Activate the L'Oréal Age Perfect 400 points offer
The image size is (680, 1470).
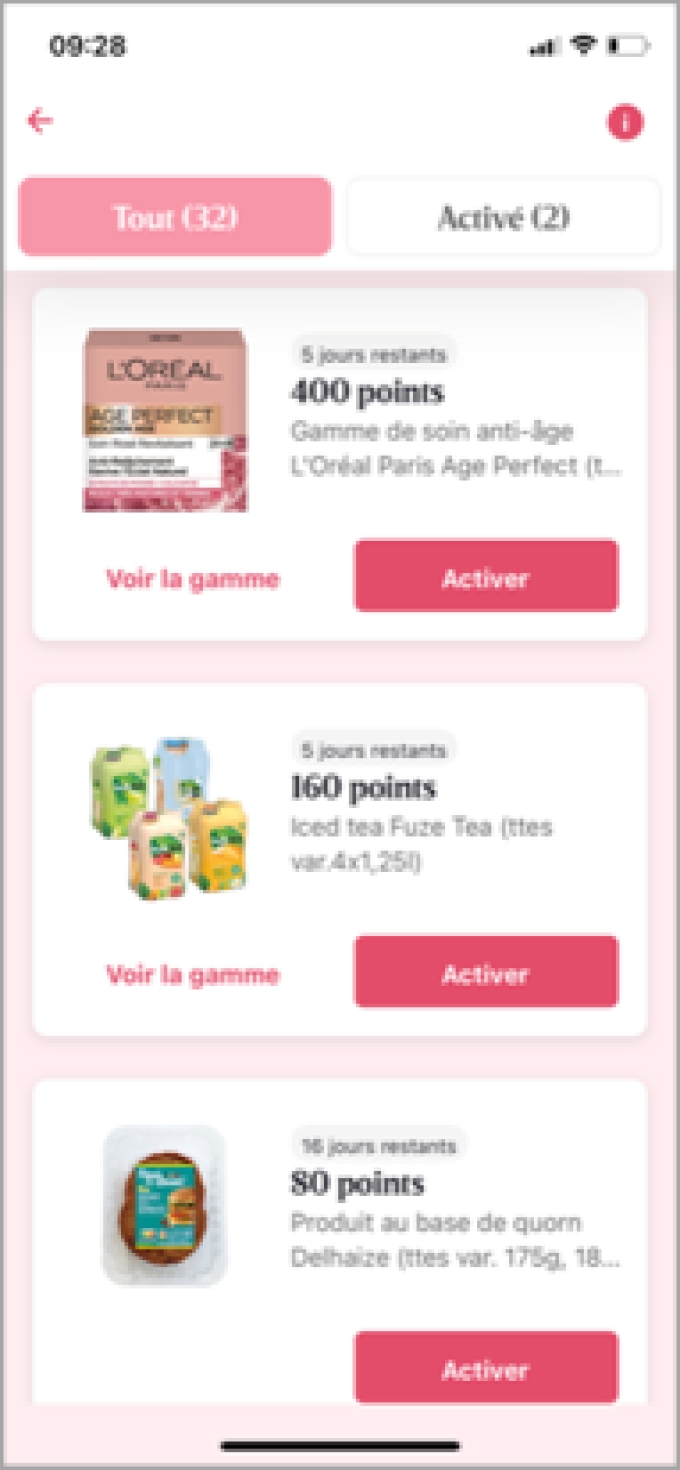[486, 576]
